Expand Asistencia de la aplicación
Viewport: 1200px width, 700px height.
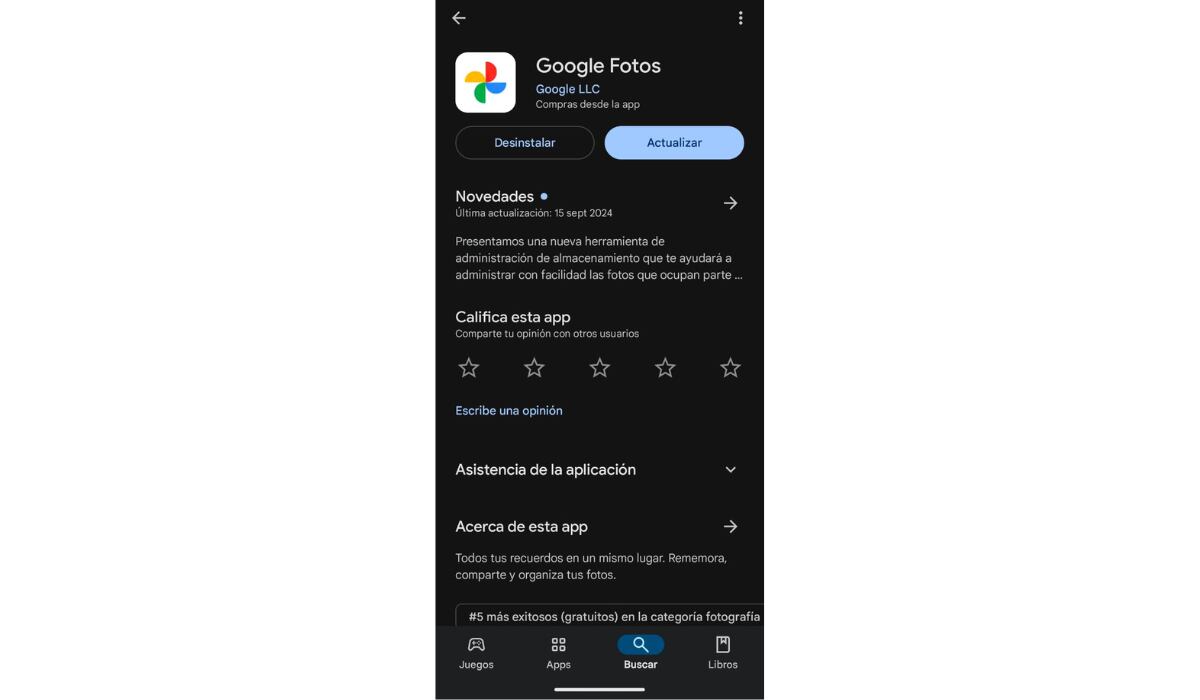click(x=730, y=470)
